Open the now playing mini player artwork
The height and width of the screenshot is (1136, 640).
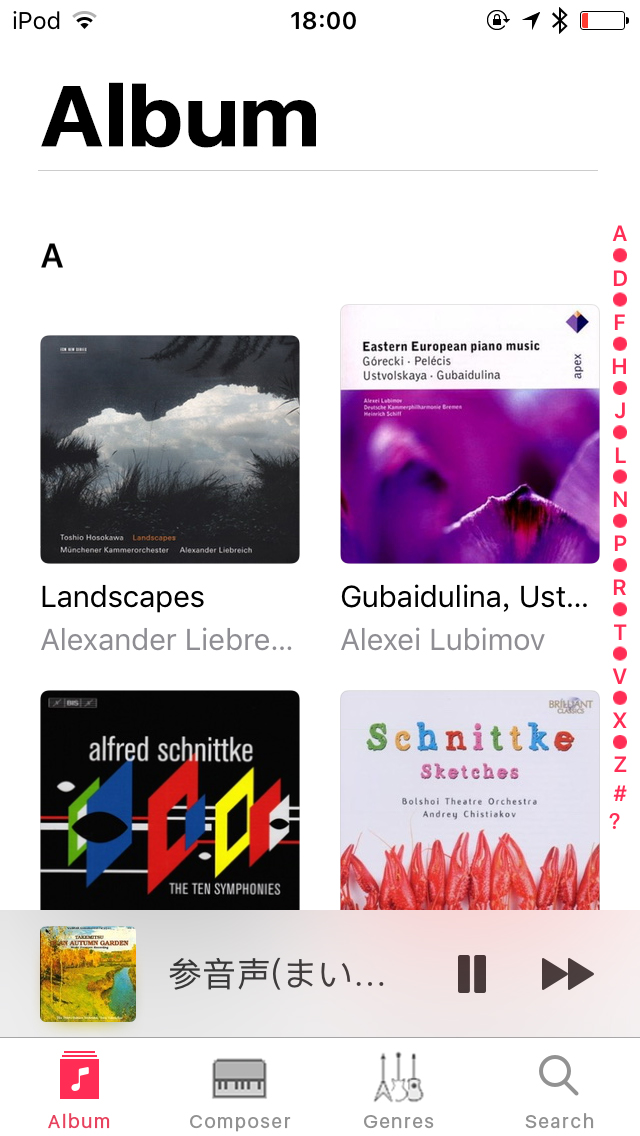[x=88, y=974]
